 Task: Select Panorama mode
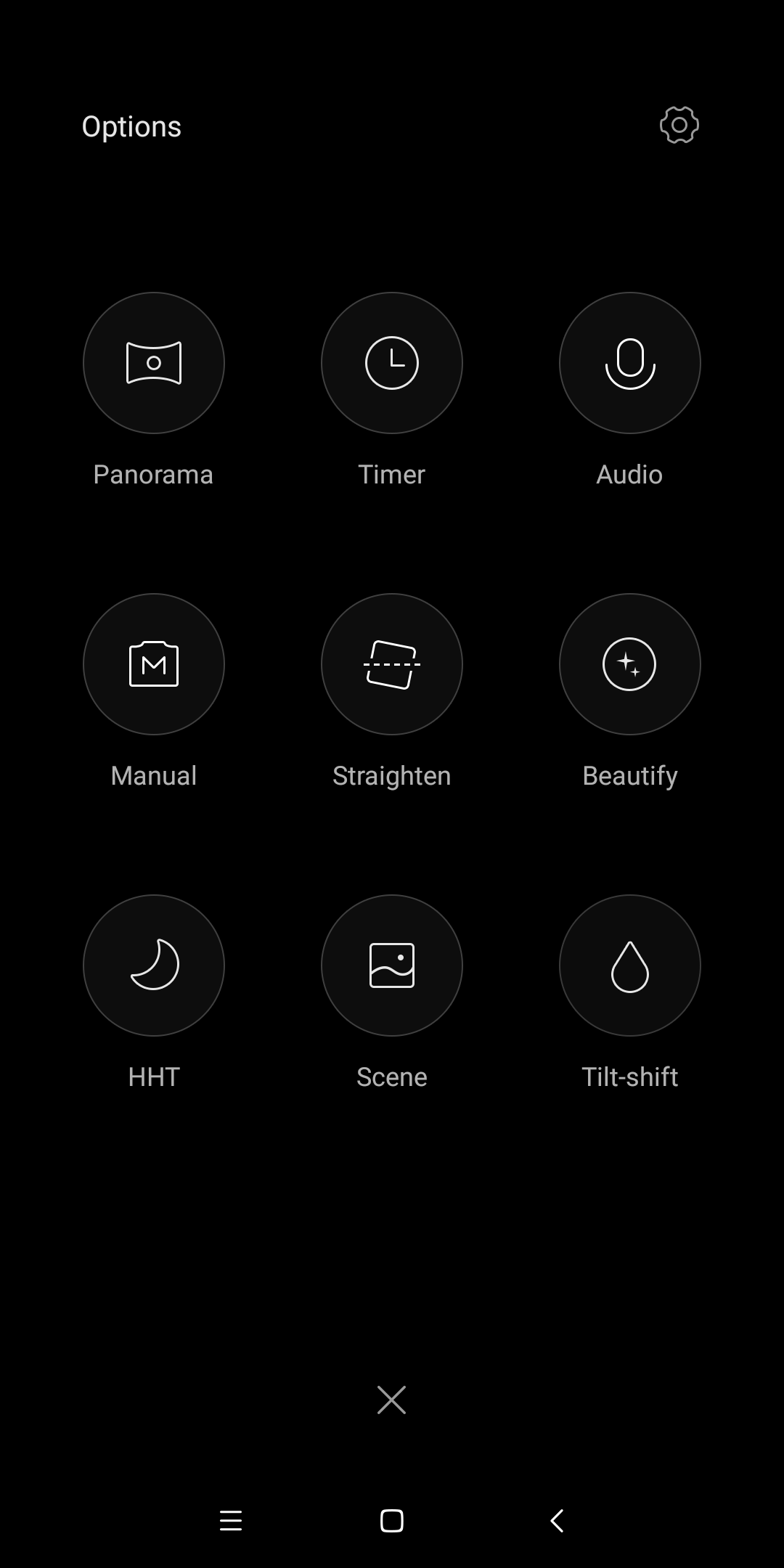[x=154, y=363]
